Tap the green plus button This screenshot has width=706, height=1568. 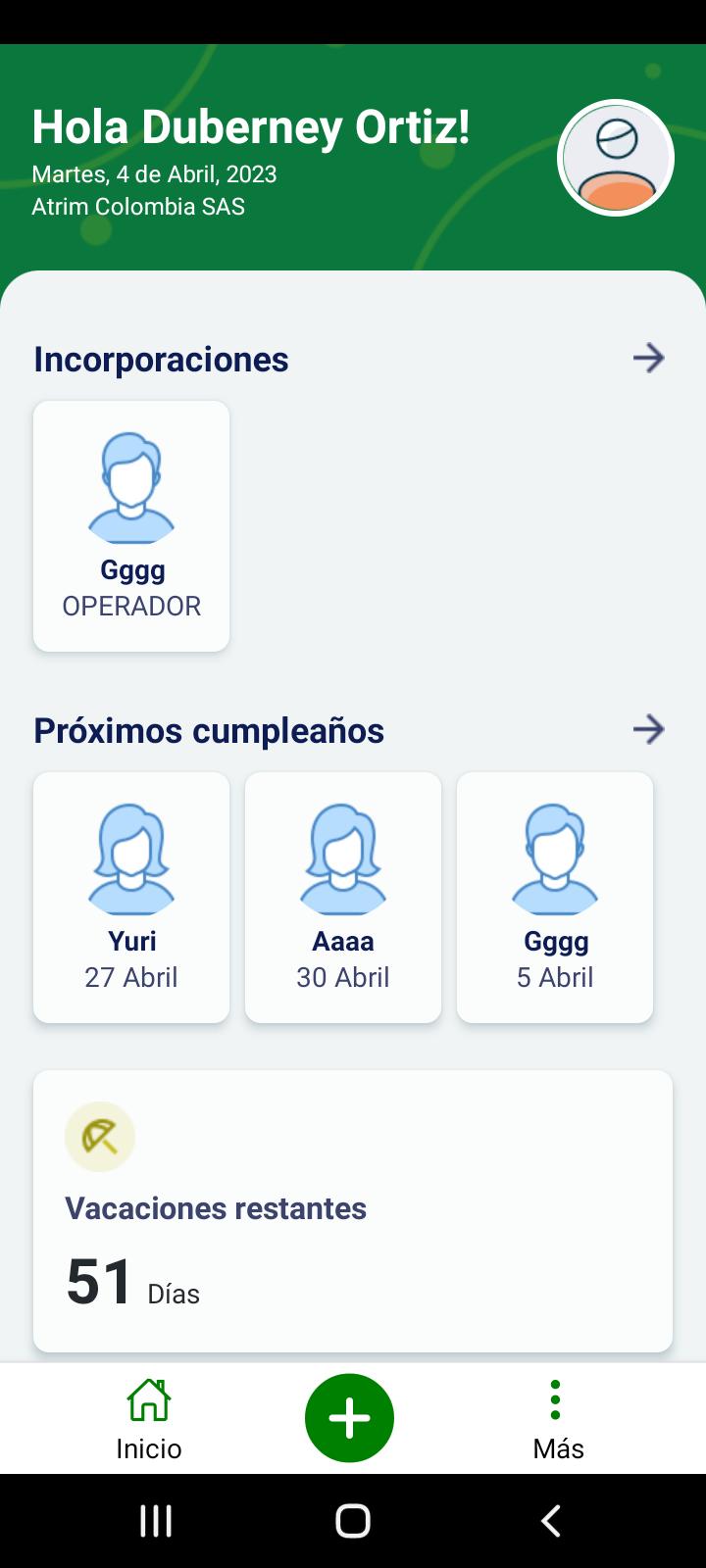pyautogui.click(x=349, y=1418)
